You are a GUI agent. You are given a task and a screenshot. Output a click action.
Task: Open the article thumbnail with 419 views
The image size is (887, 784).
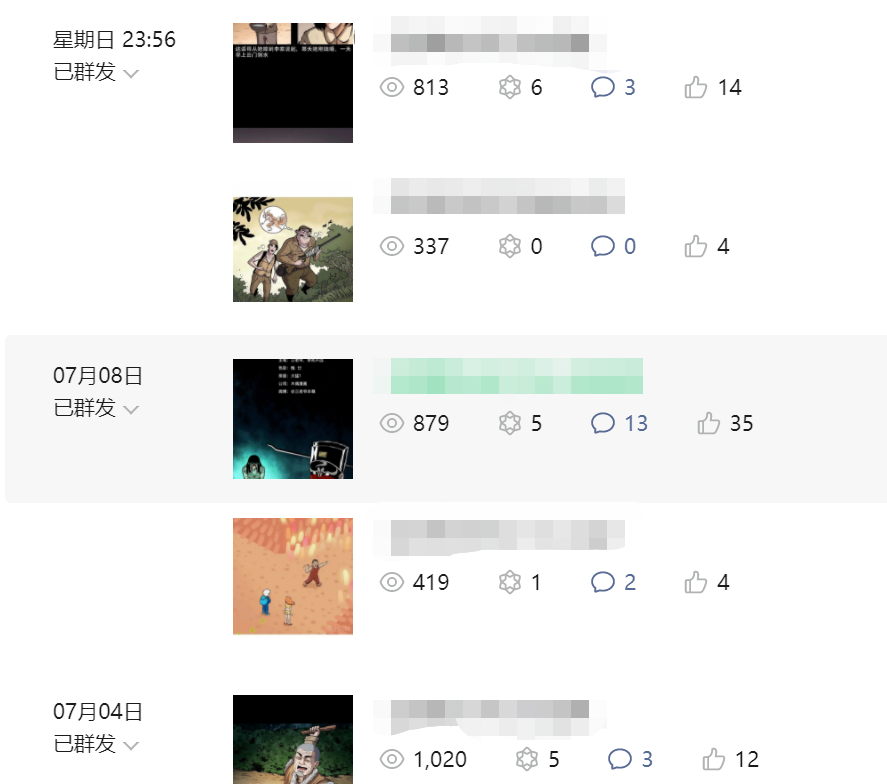(x=293, y=576)
